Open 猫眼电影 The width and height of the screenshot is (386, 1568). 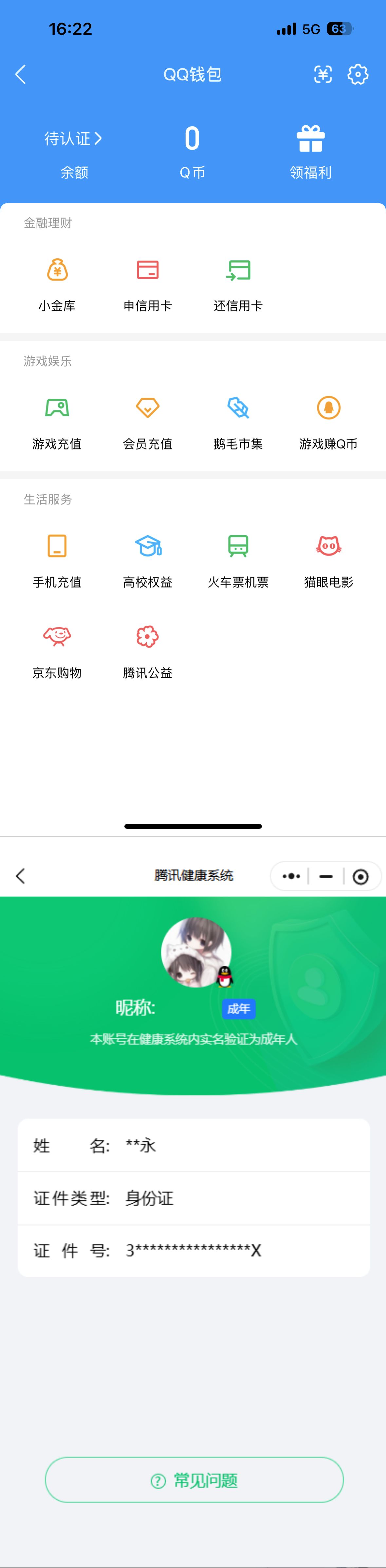[328, 559]
